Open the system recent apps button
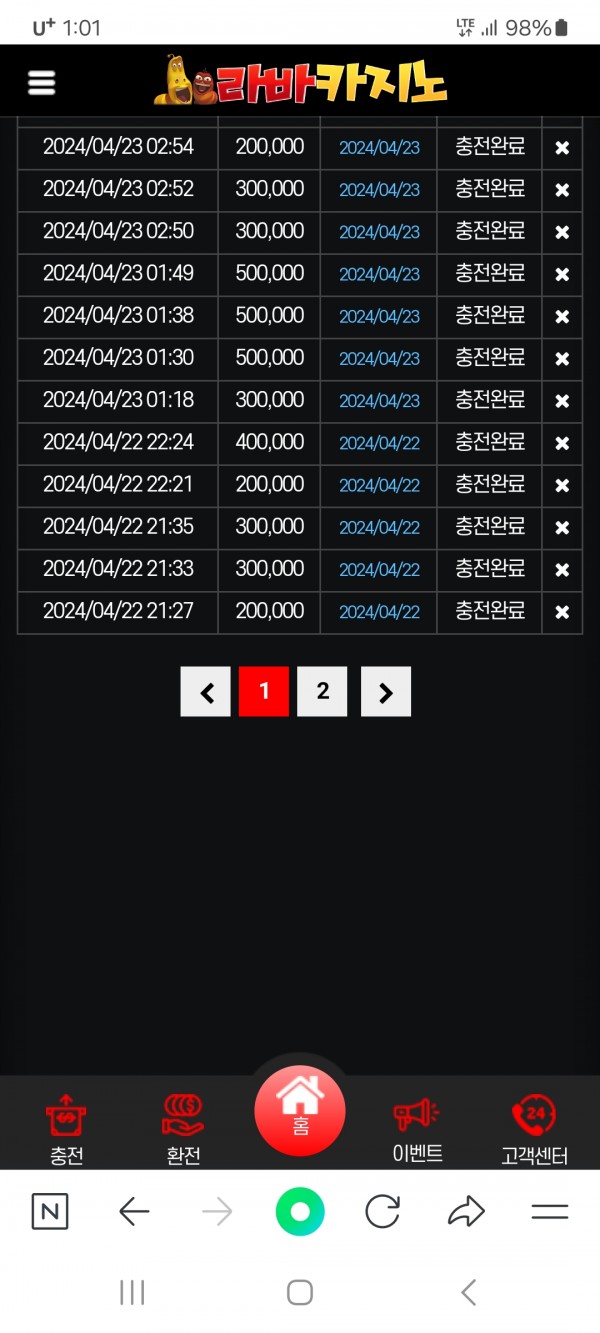The height and width of the screenshot is (1333, 600). [132, 1292]
